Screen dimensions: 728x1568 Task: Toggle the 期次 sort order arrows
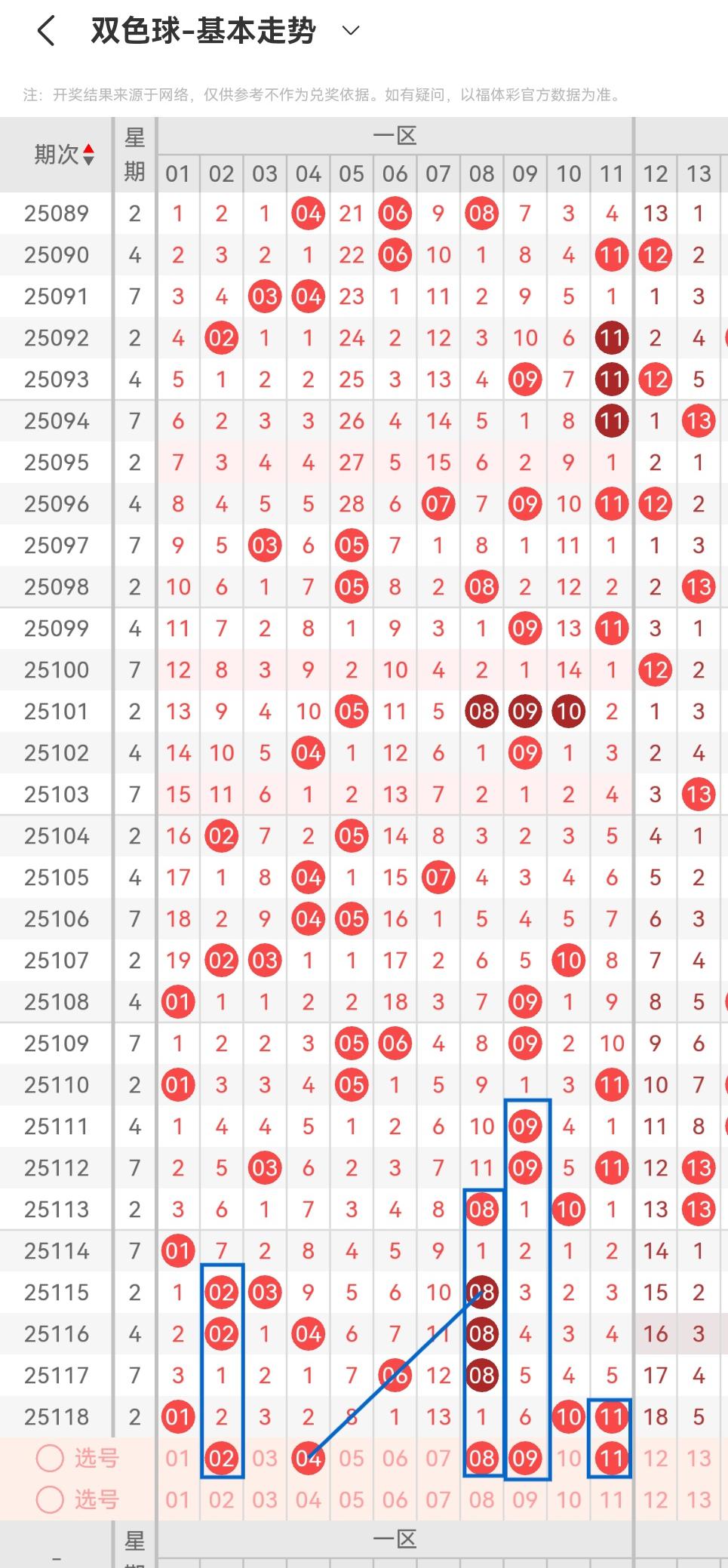[89, 155]
